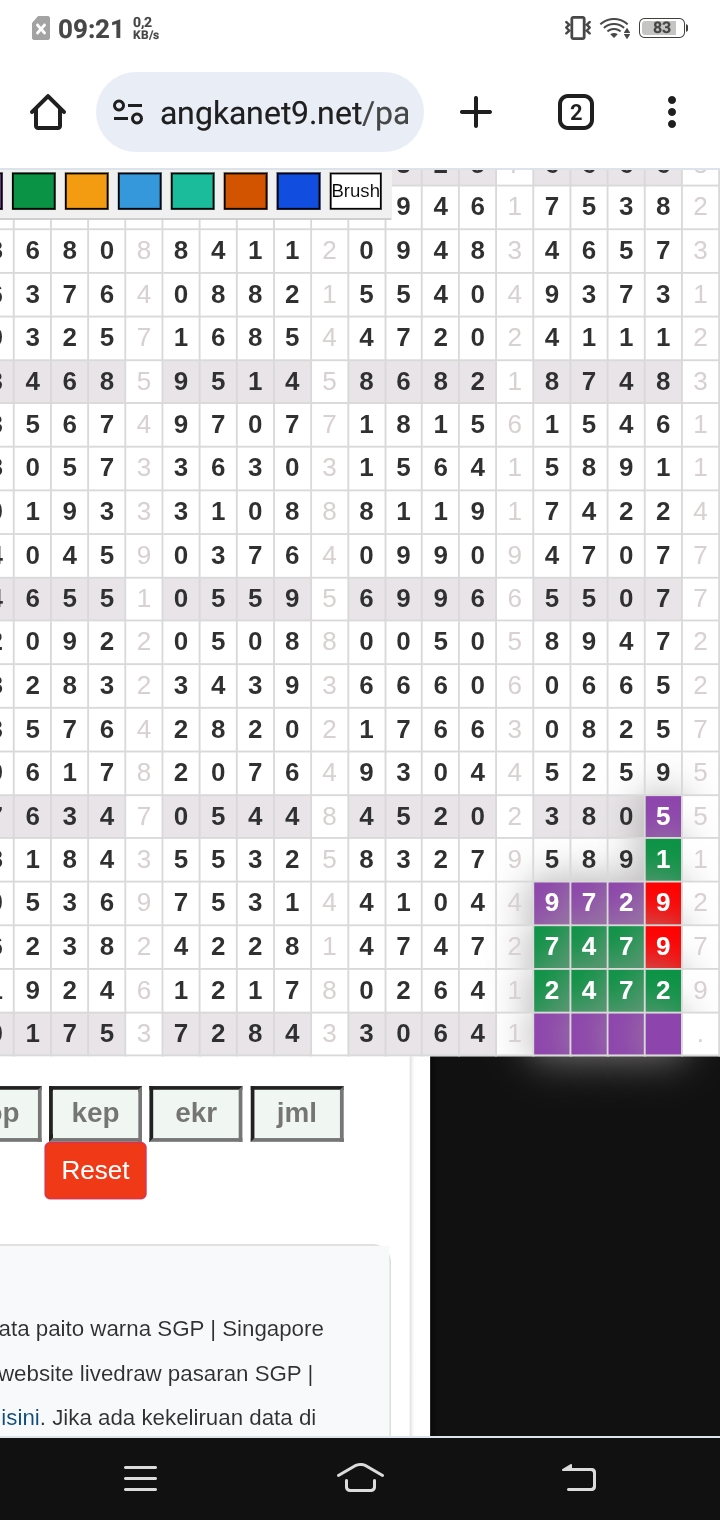The height and width of the screenshot is (1520, 720).
Task: Open a new browser tab
Action: pos(476,112)
